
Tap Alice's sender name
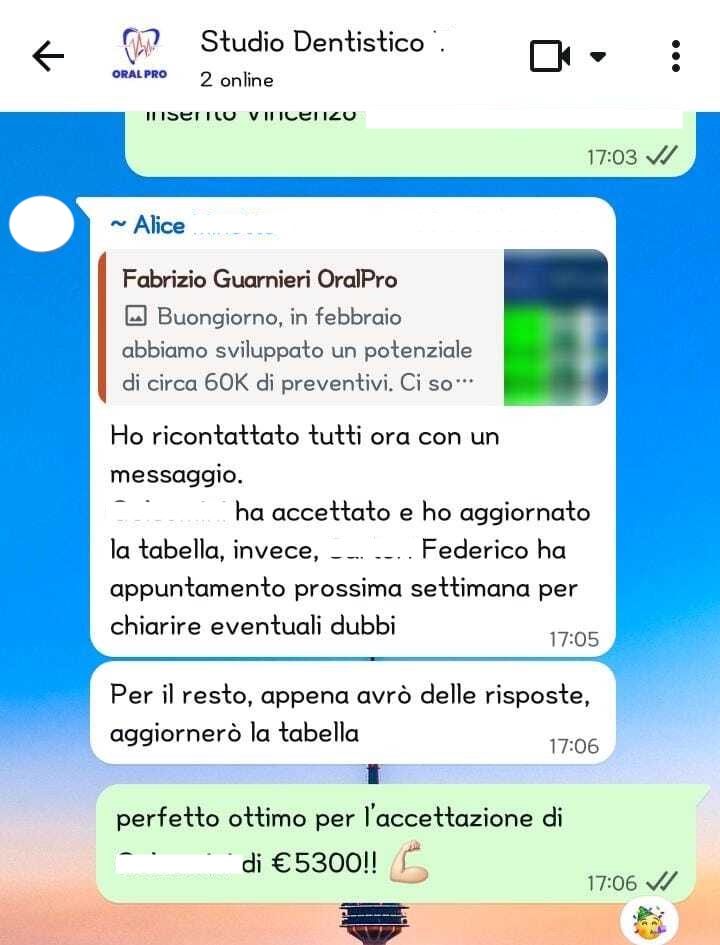click(147, 226)
